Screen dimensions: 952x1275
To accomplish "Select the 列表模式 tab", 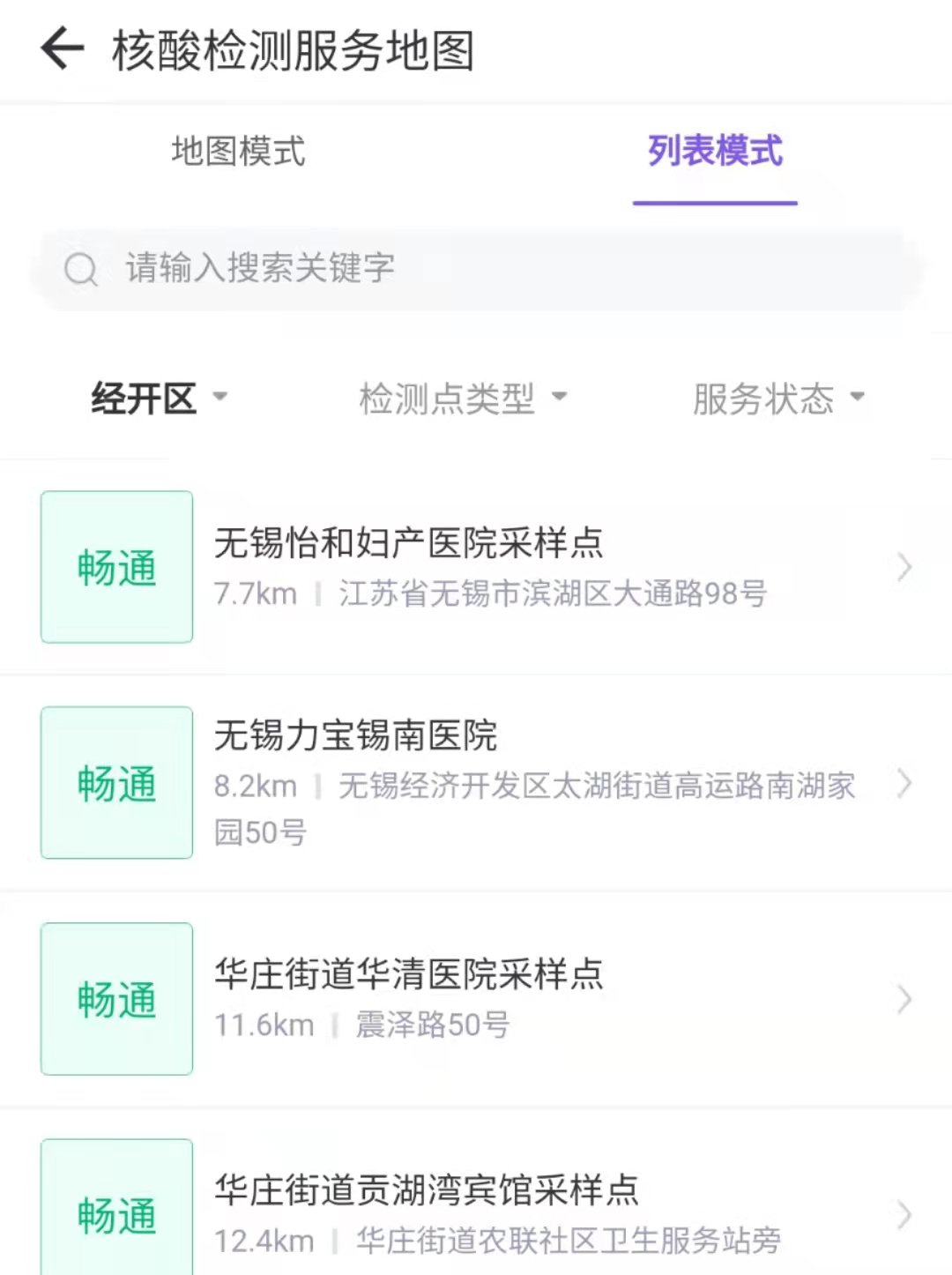I will [715, 152].
